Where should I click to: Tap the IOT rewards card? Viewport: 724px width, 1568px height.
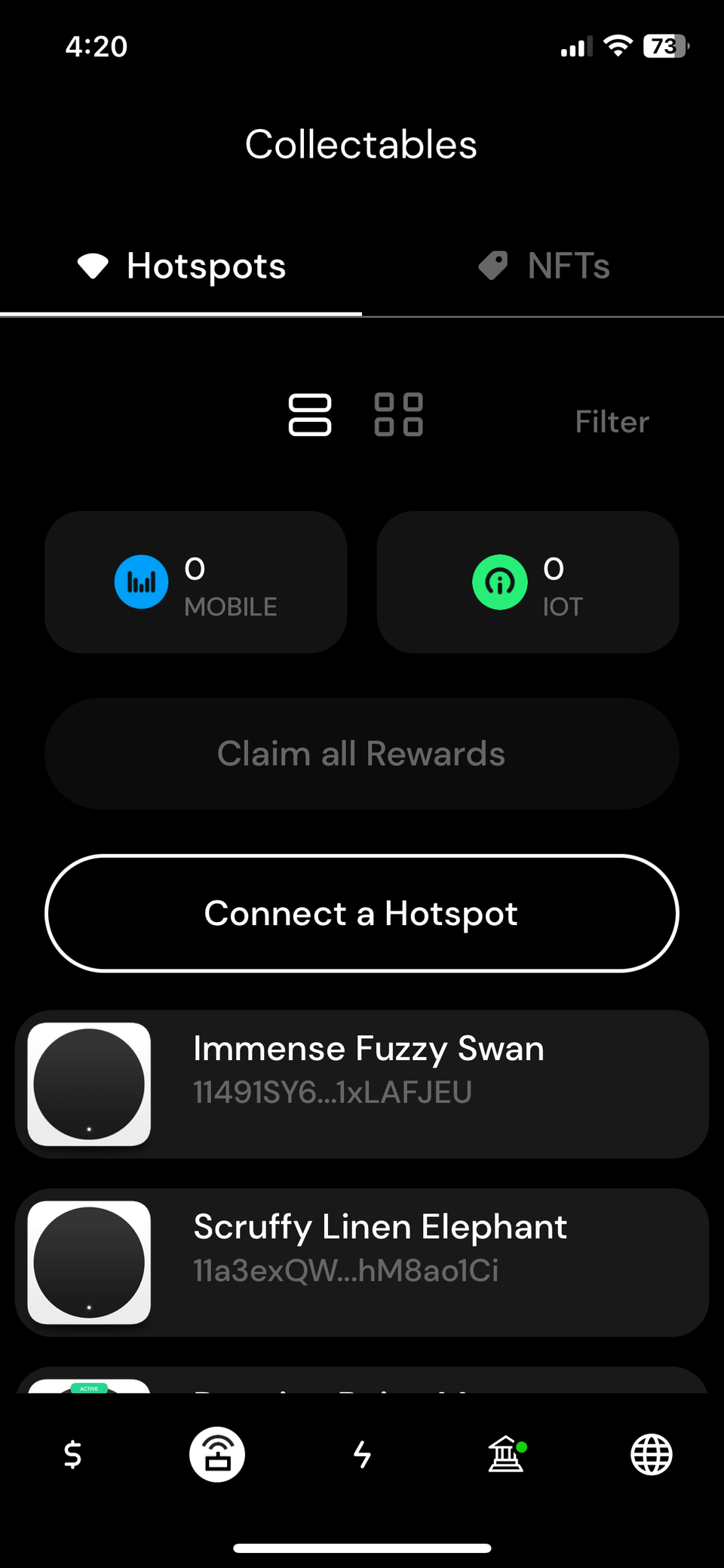point(528,582)
